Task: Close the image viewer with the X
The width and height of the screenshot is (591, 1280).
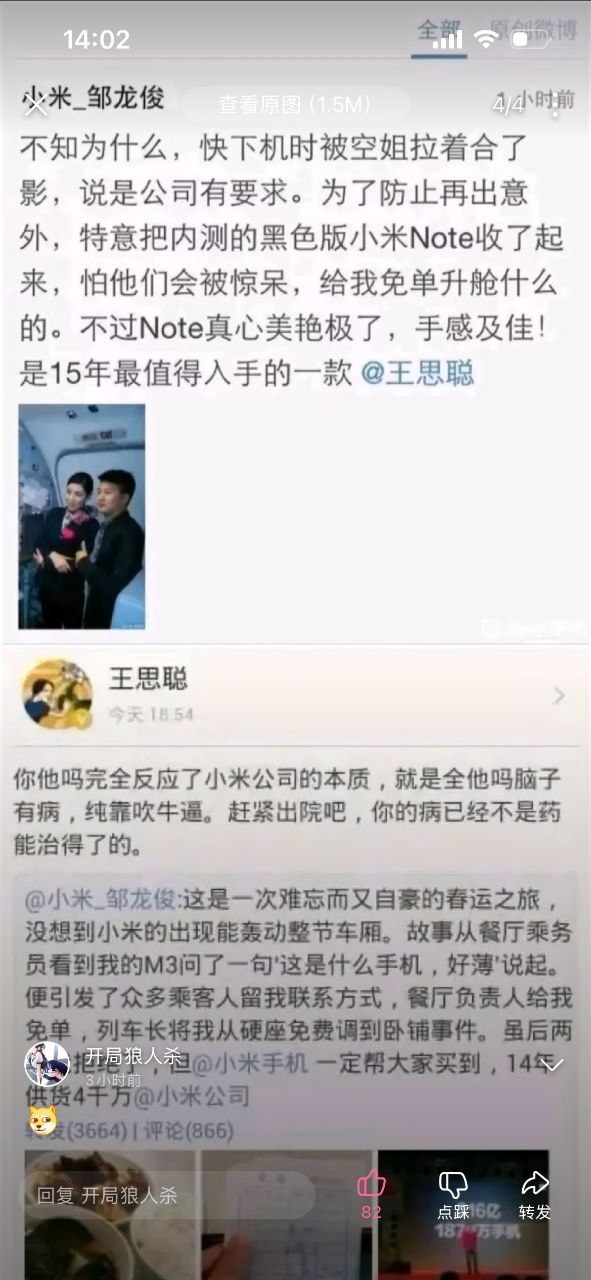Action: [x=36, y=104]
